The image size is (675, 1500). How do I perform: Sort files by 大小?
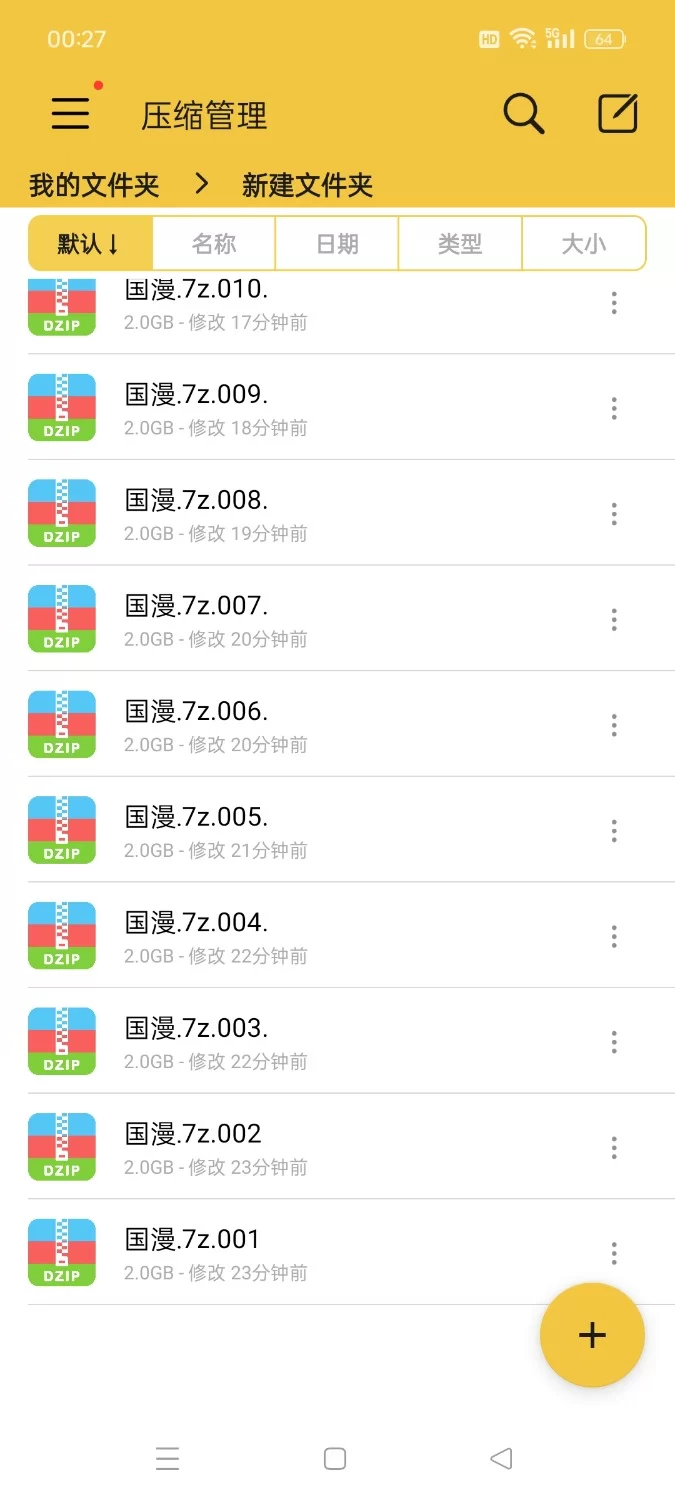[584, 244]
